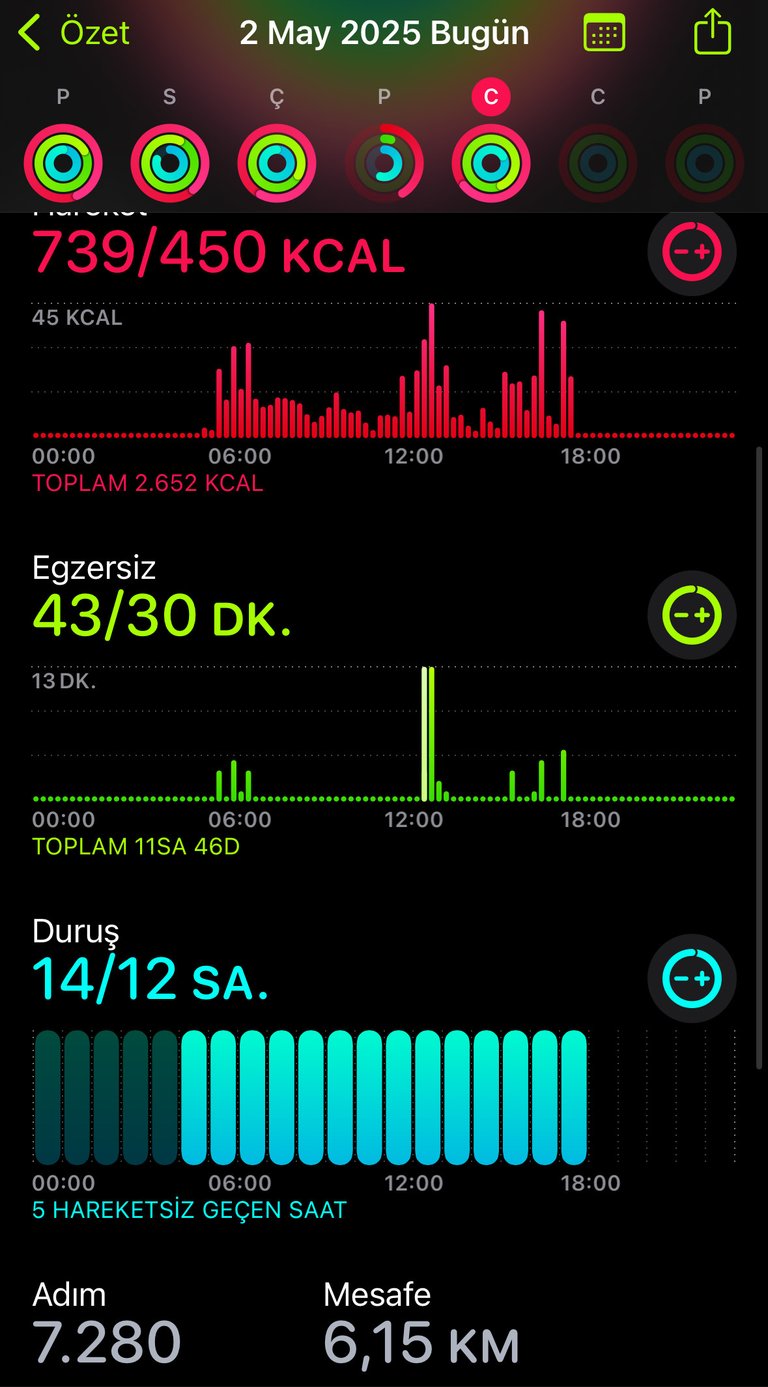Go back to Özet
This screenshot has height=1387, width=768.
click(74, 33)
